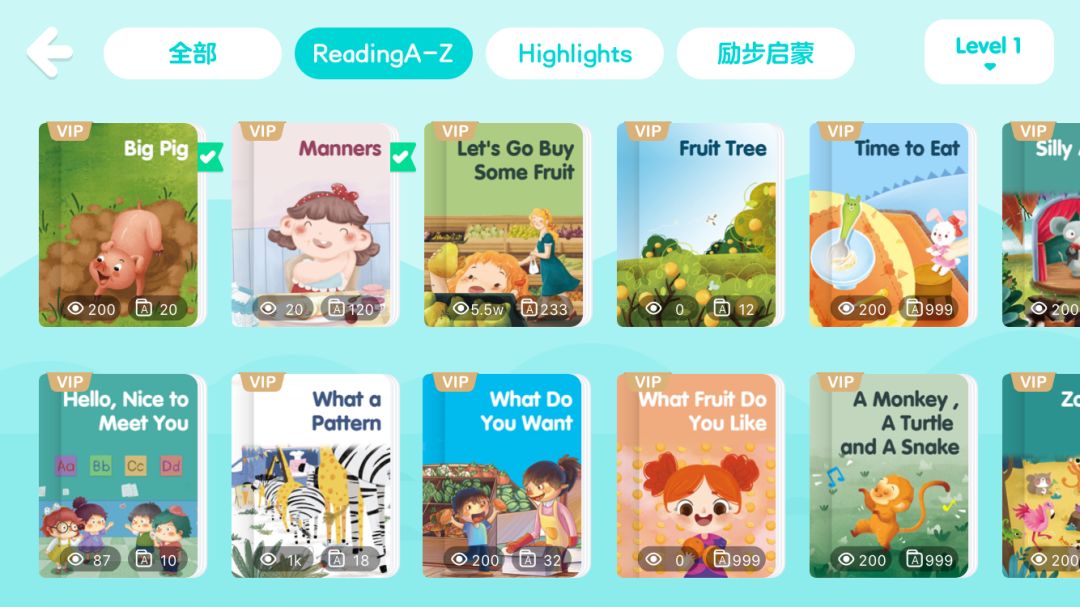Select the ReadingA-Z tab
This screenshot has height=607, width=1080.
click(x=383, y=53)
